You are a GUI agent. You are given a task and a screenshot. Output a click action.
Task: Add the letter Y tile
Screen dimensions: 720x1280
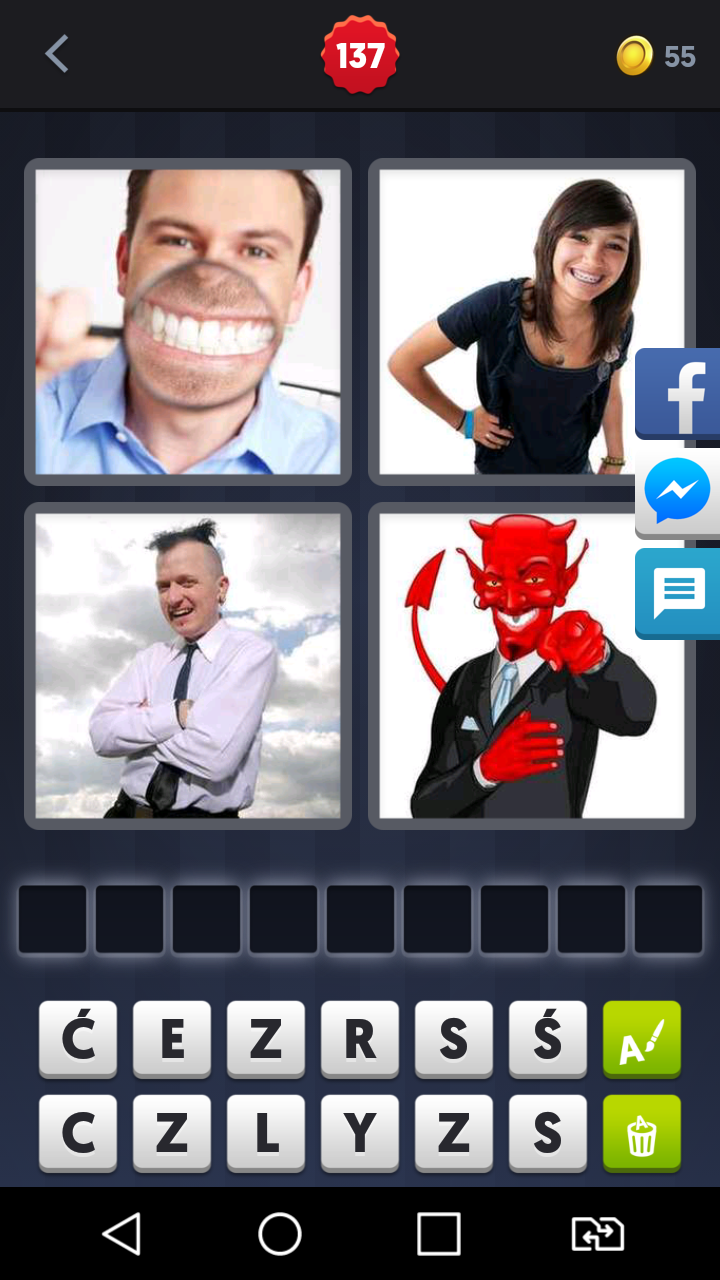pos(360,1133)
